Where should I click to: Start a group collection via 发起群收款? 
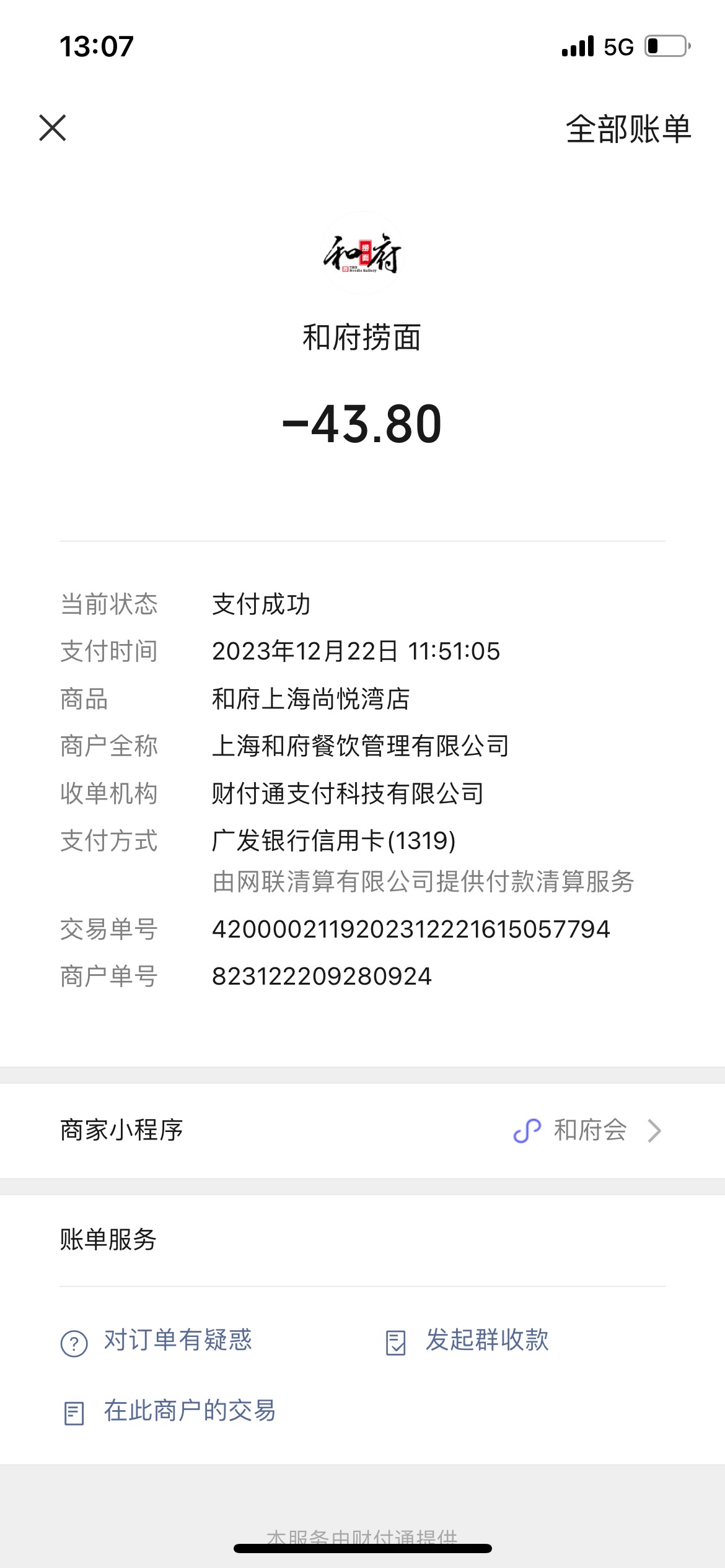click(x=467, y=1341)
